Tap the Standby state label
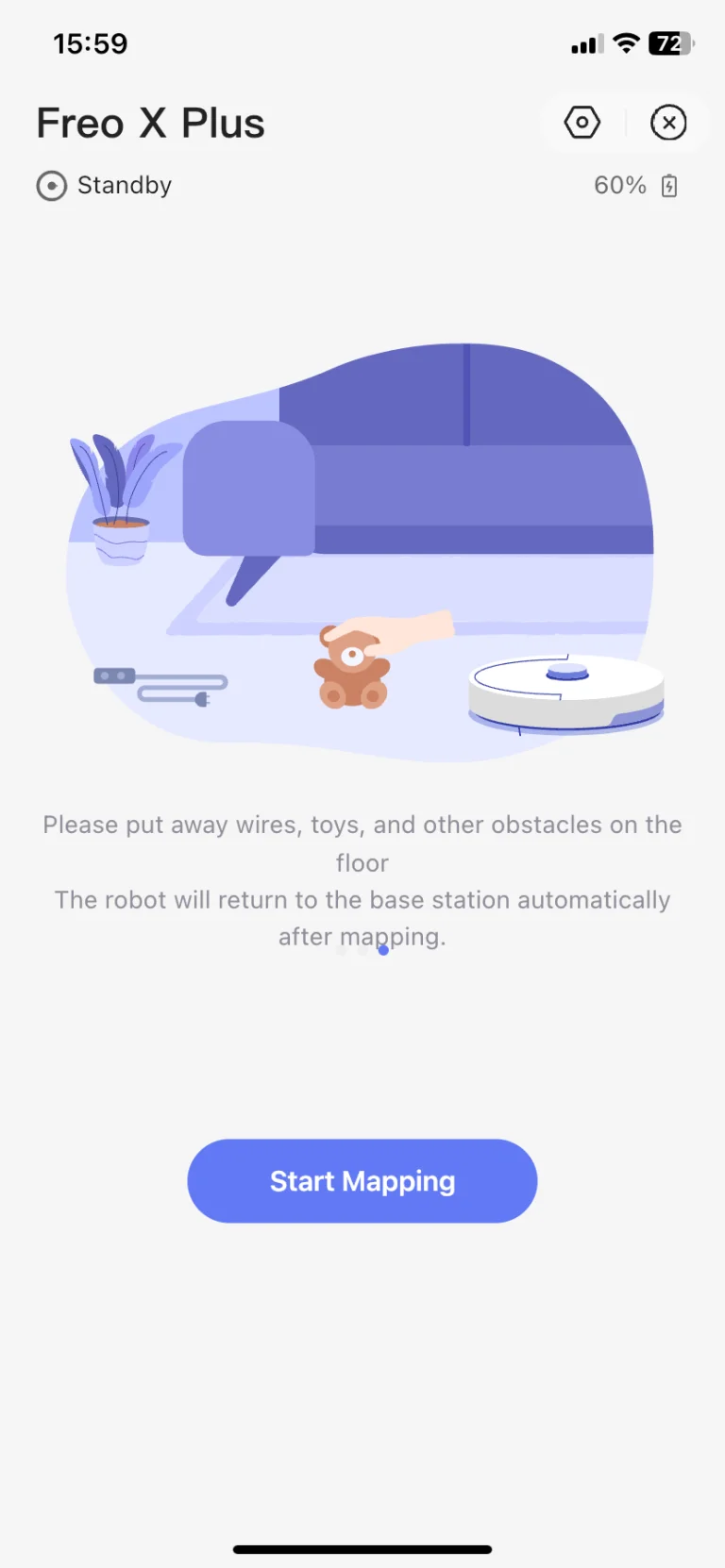 (124, 186)
